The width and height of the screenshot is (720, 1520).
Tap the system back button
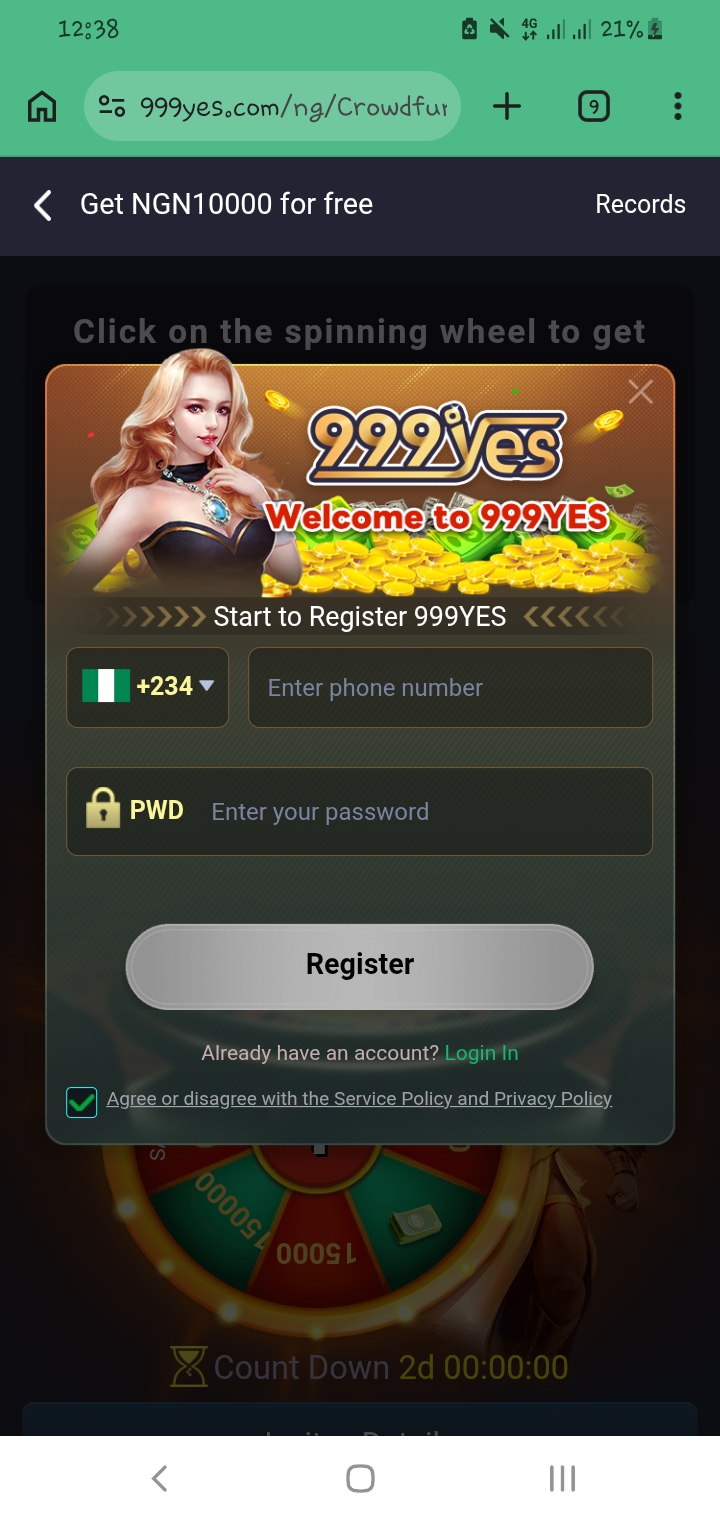[x=159, y=1478]
